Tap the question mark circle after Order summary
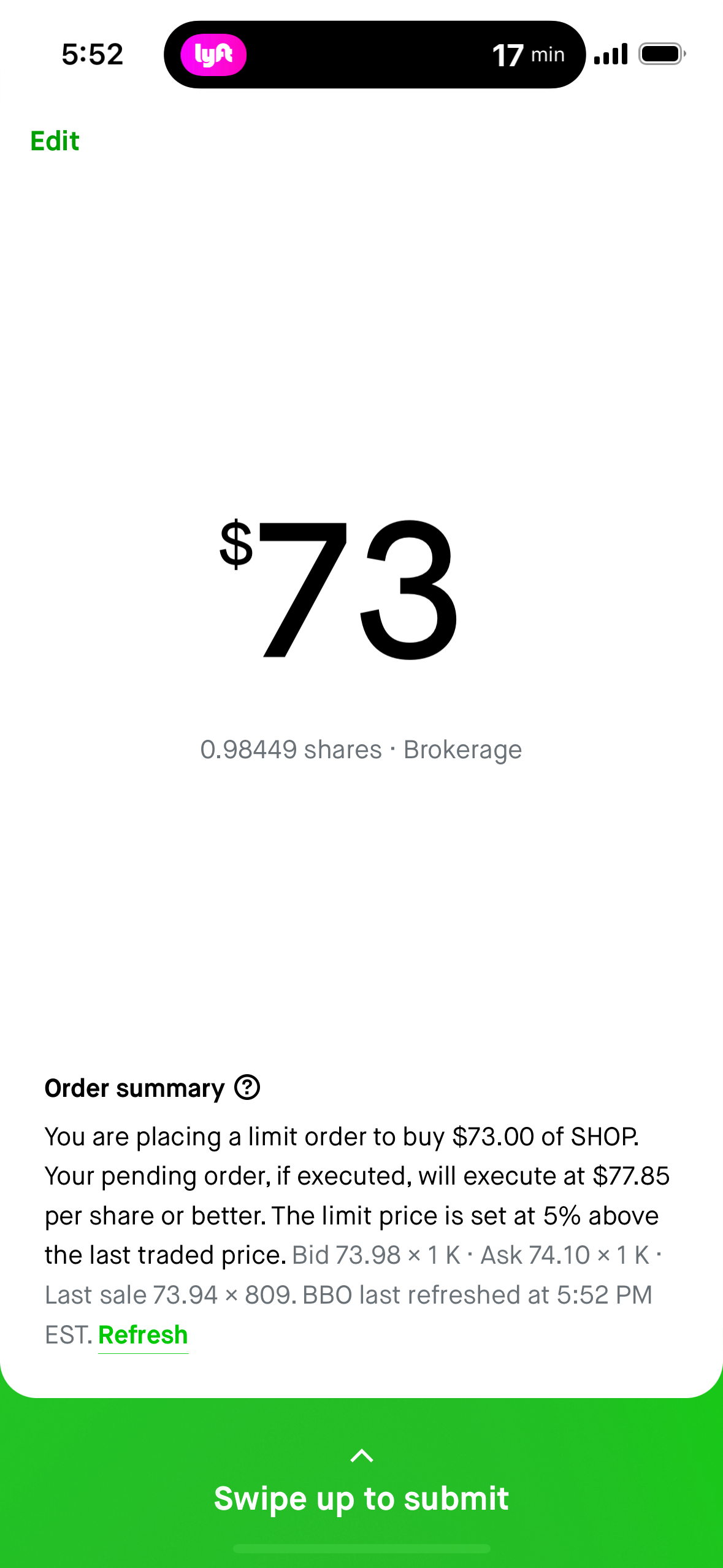723x1568 pixels. tap(247, 1088)
